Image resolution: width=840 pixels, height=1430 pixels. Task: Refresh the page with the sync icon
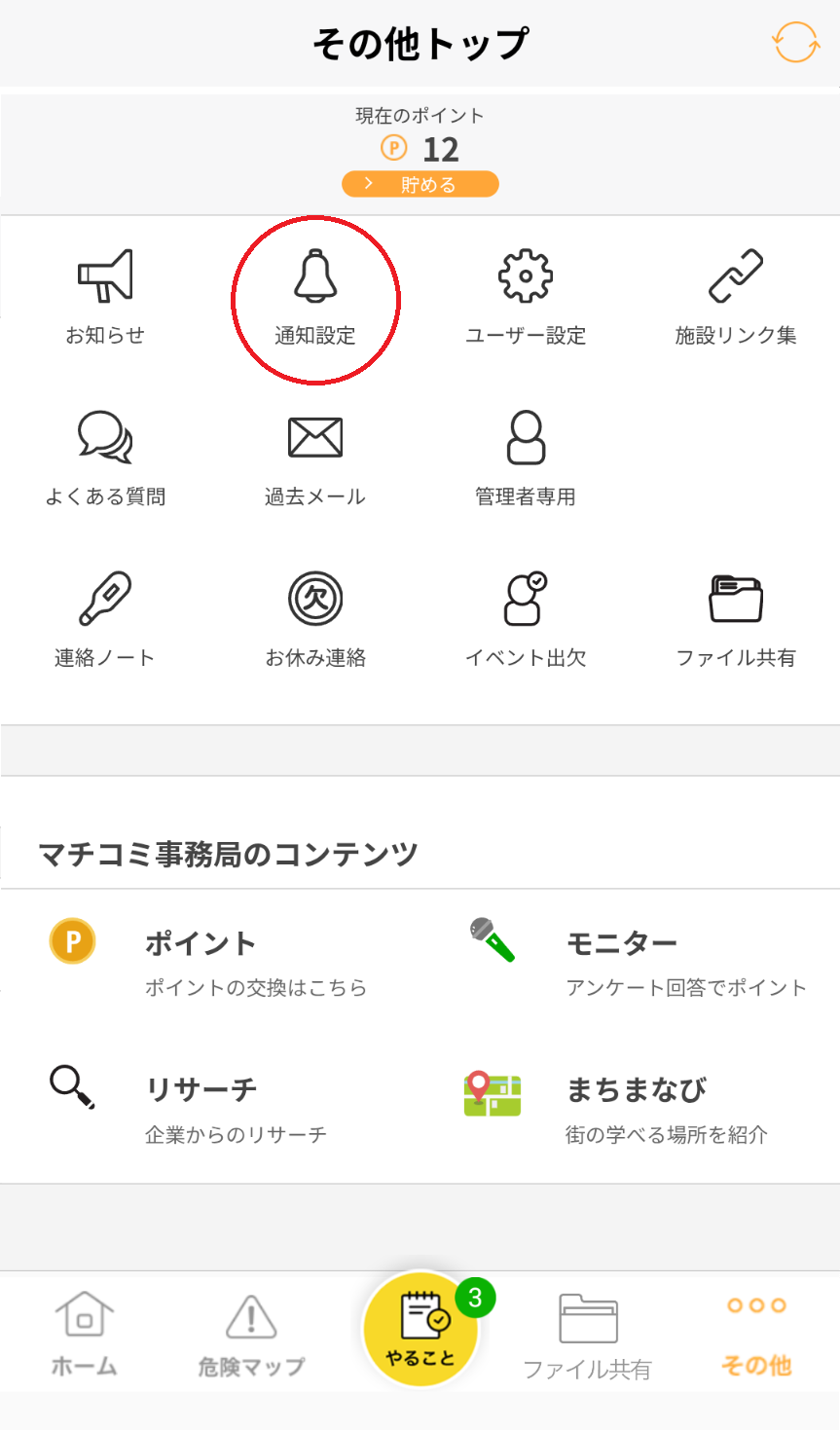click(795, 43)
